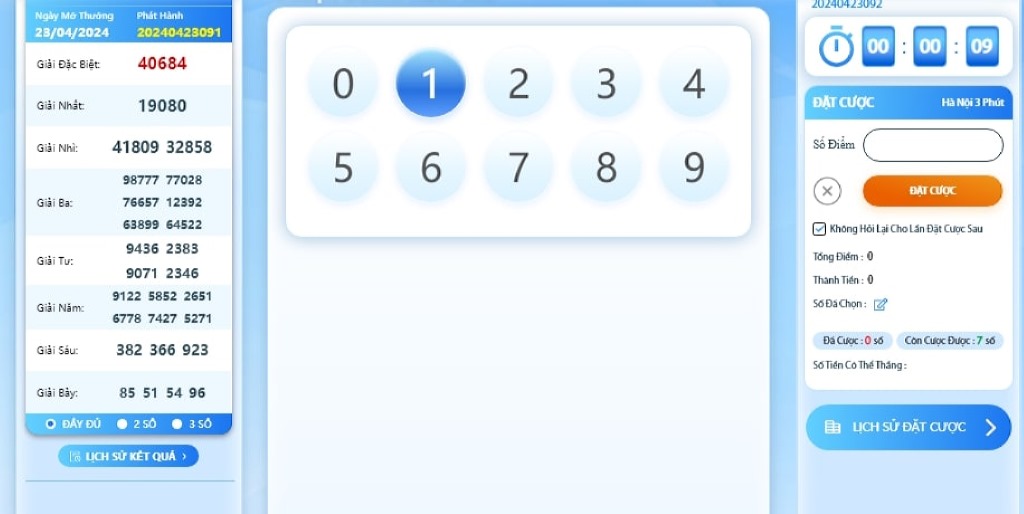
Task: Deselect the highlighted number 1 ball
Action: tap(430, 84)
